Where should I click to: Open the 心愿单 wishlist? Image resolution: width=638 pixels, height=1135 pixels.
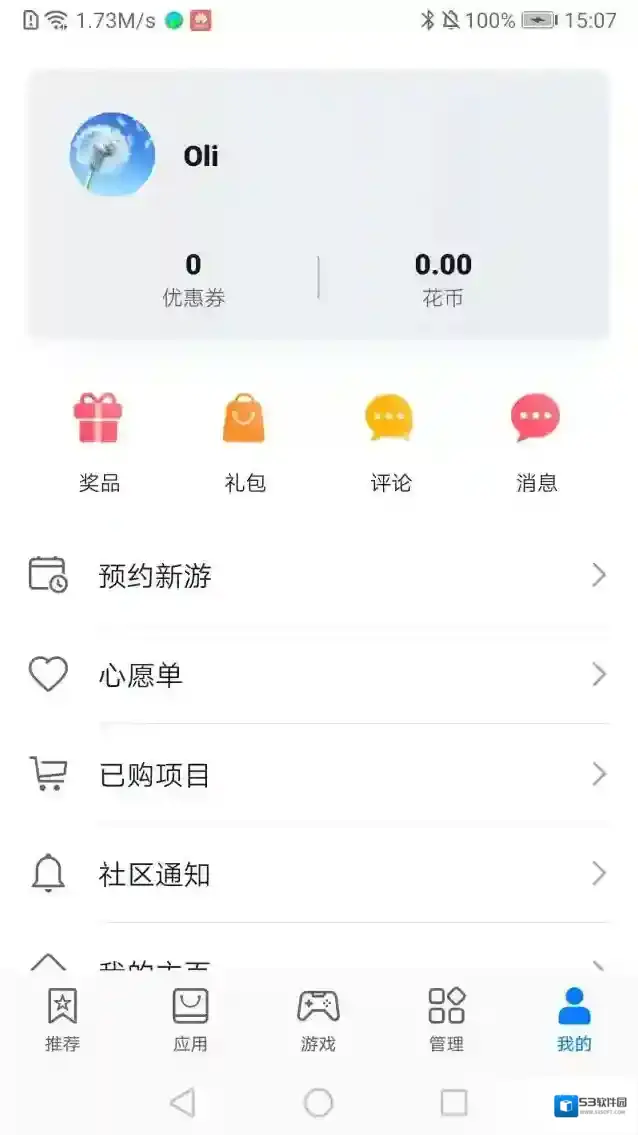pyautogui.click(x=318, y=675)
